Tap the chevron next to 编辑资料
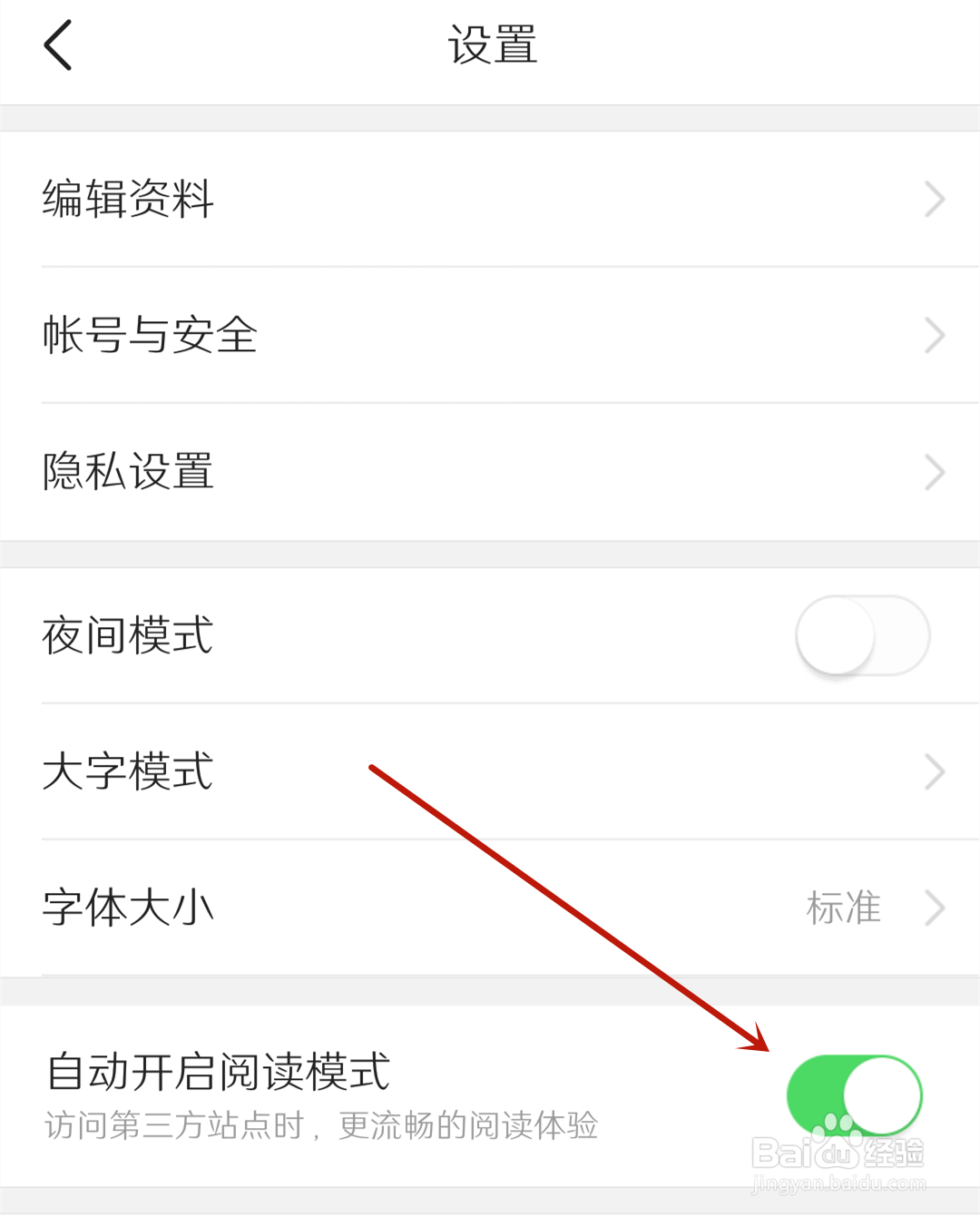 [x=934, y=200]
